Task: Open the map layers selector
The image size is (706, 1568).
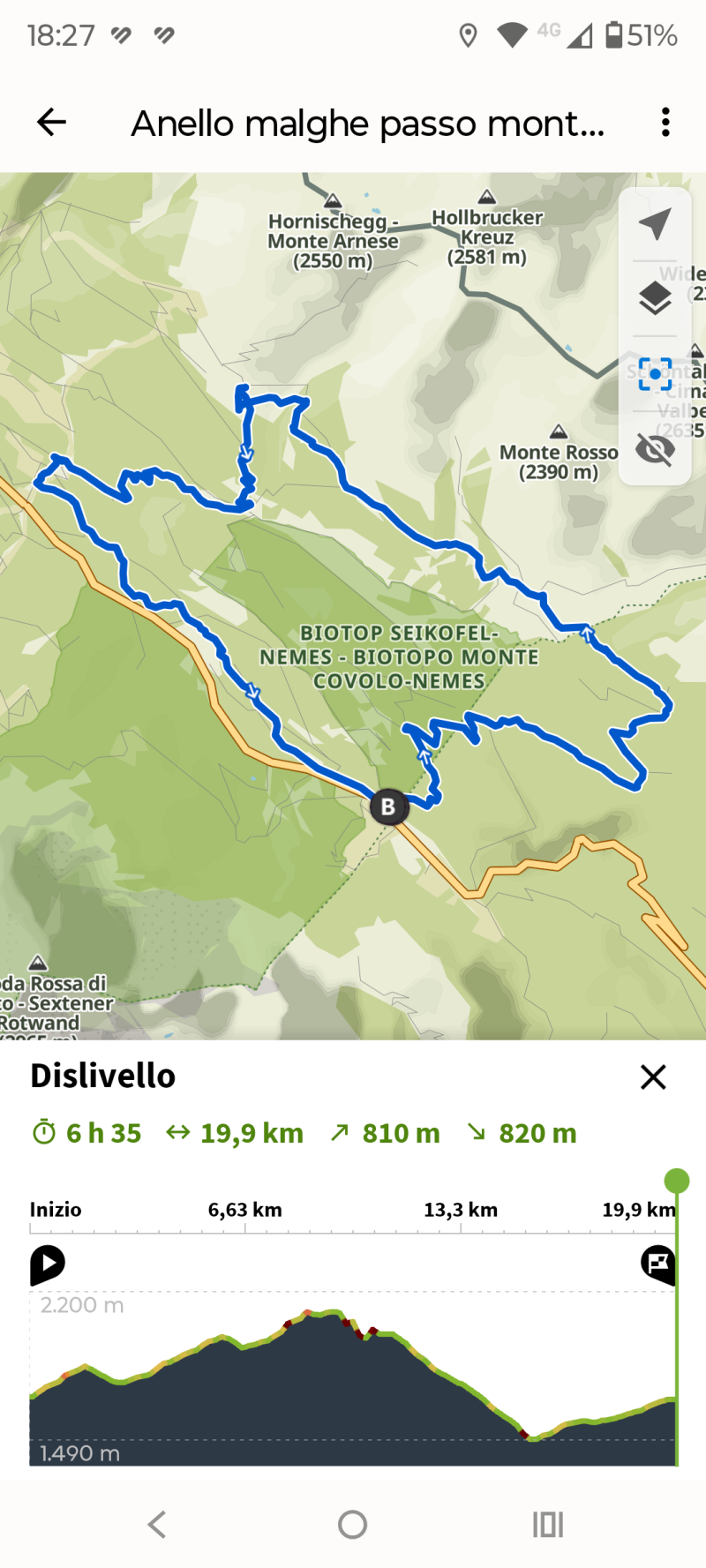Action: pos(655,299)
